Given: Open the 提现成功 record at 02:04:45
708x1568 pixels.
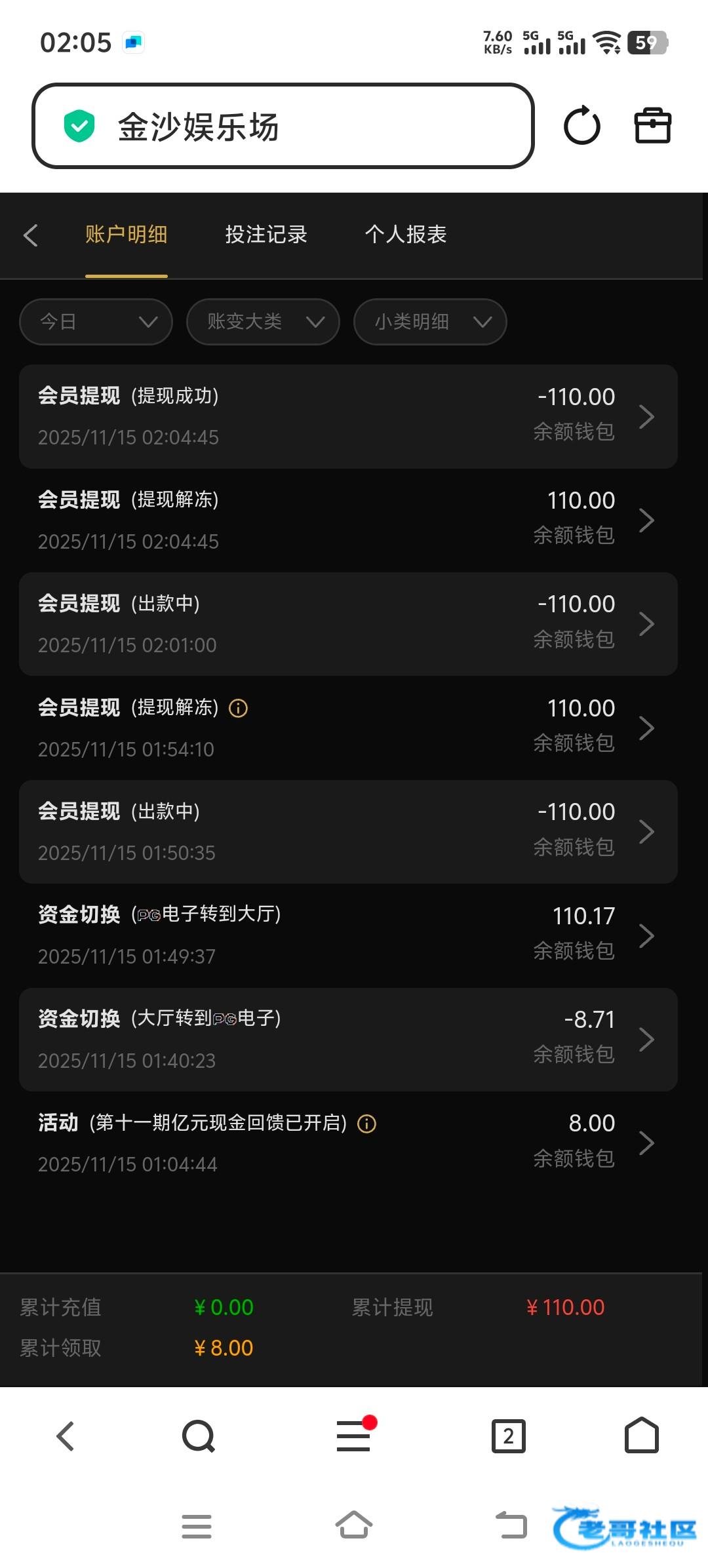Looking at the screenshot, I should coord(348,416).
